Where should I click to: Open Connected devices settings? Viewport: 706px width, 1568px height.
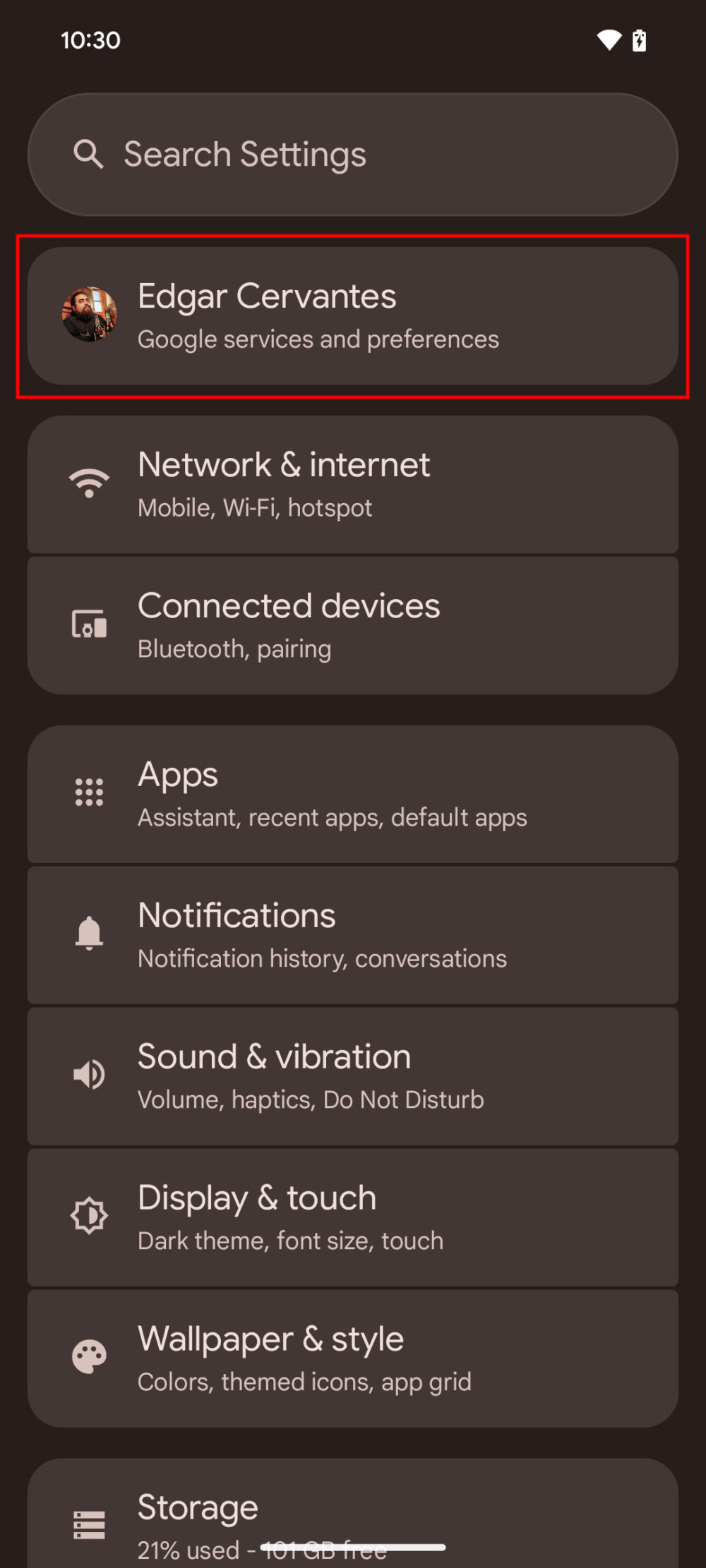point(353,623)
